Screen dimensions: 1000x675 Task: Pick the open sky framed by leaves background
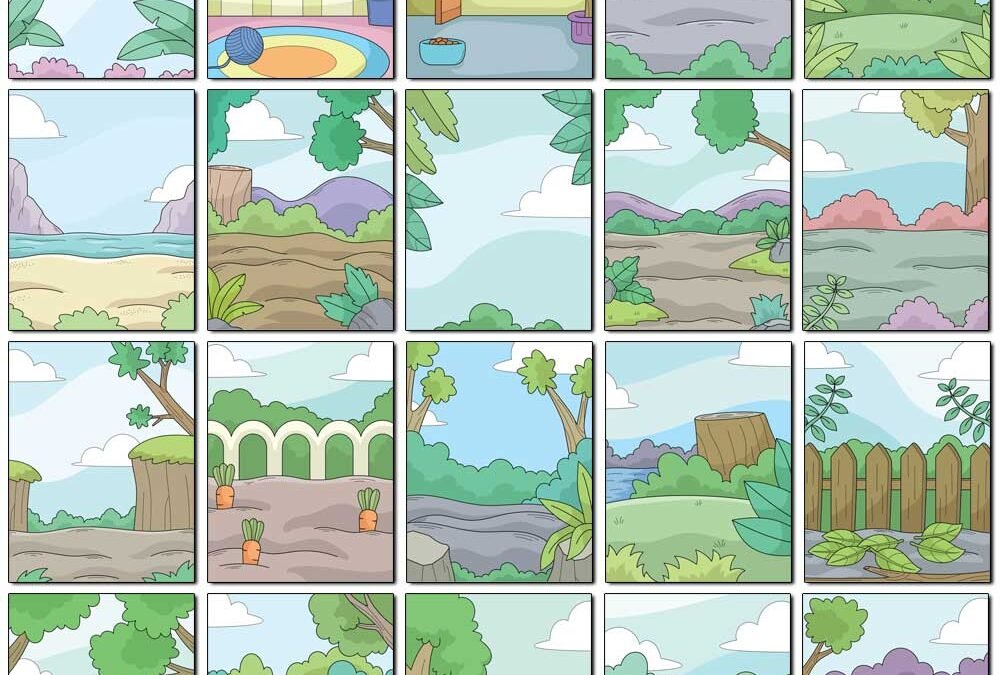[499, 210]
